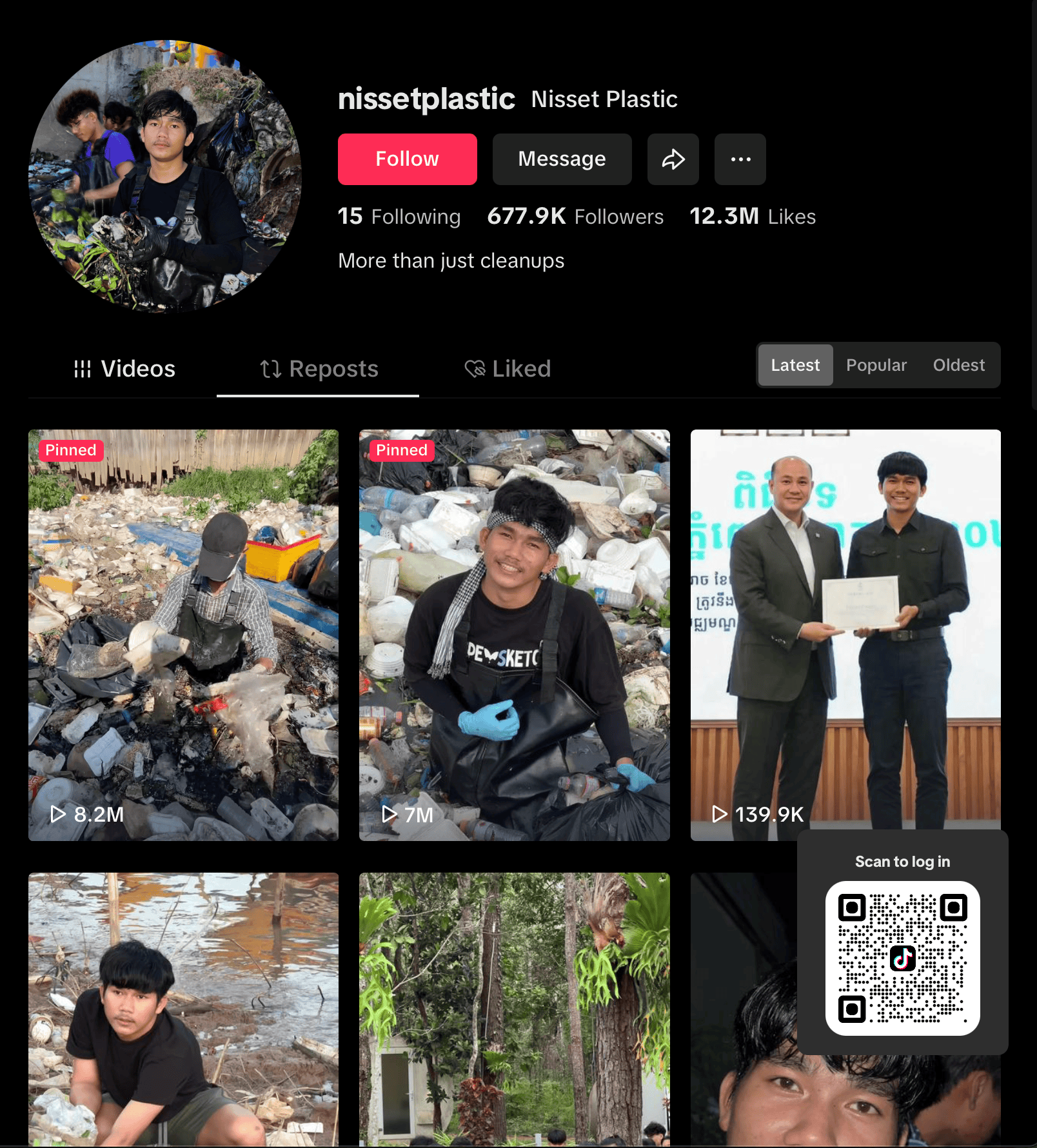Viewport: 1037px width, 1148px height.
Task: Open the certificate video with 139.9K views
Action: click(845, 635)
